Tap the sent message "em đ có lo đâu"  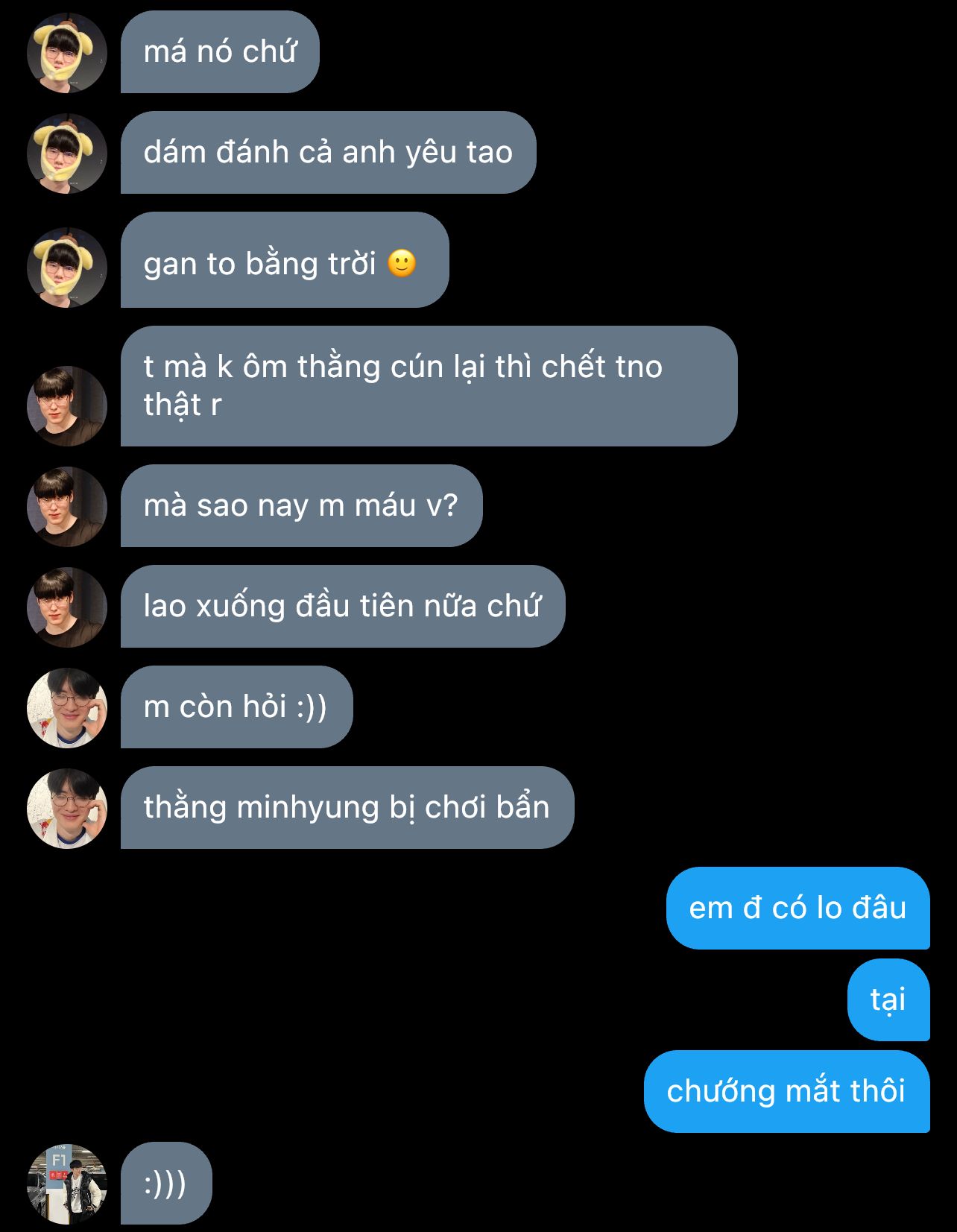click(x=798, y=909)
